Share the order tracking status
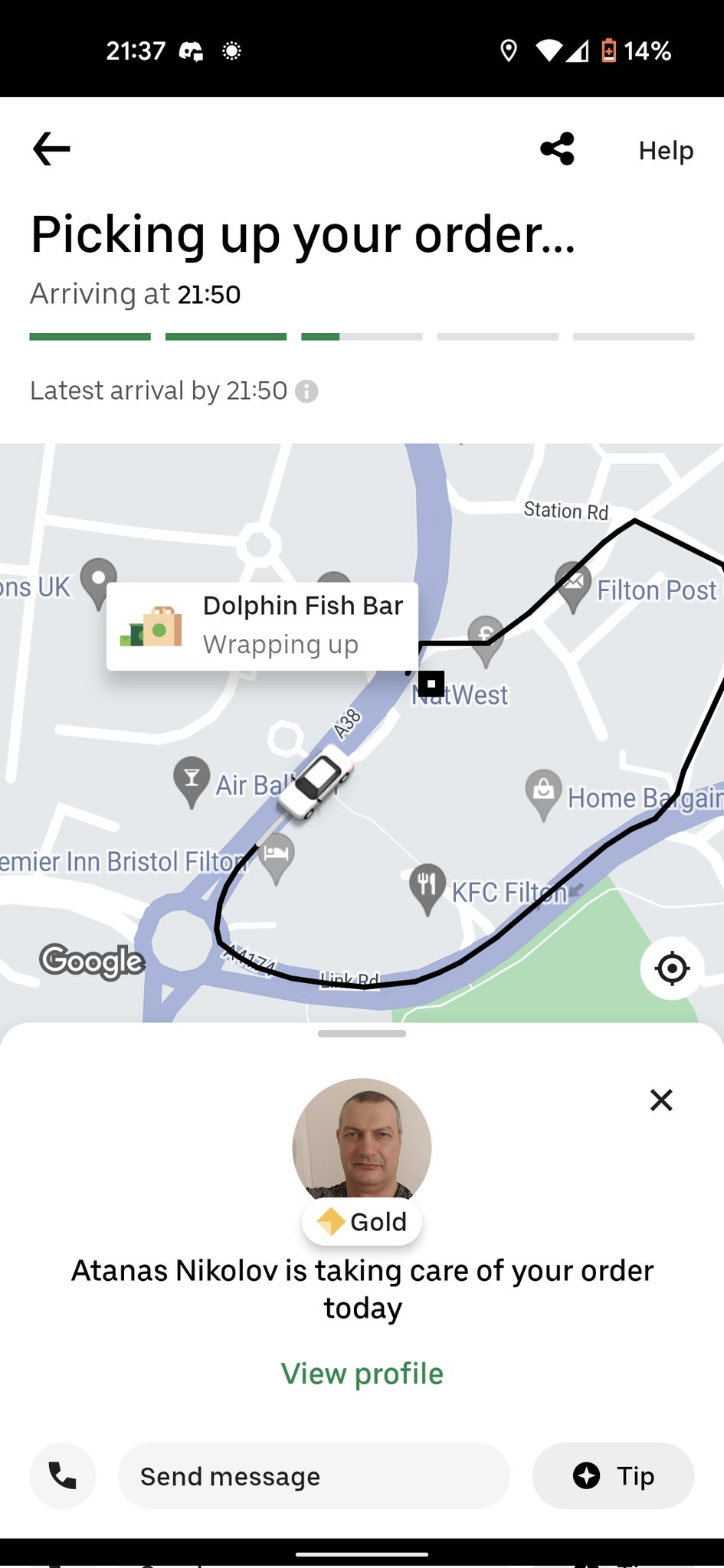This screenshot has width=724, height=1568. pos(557,149)
